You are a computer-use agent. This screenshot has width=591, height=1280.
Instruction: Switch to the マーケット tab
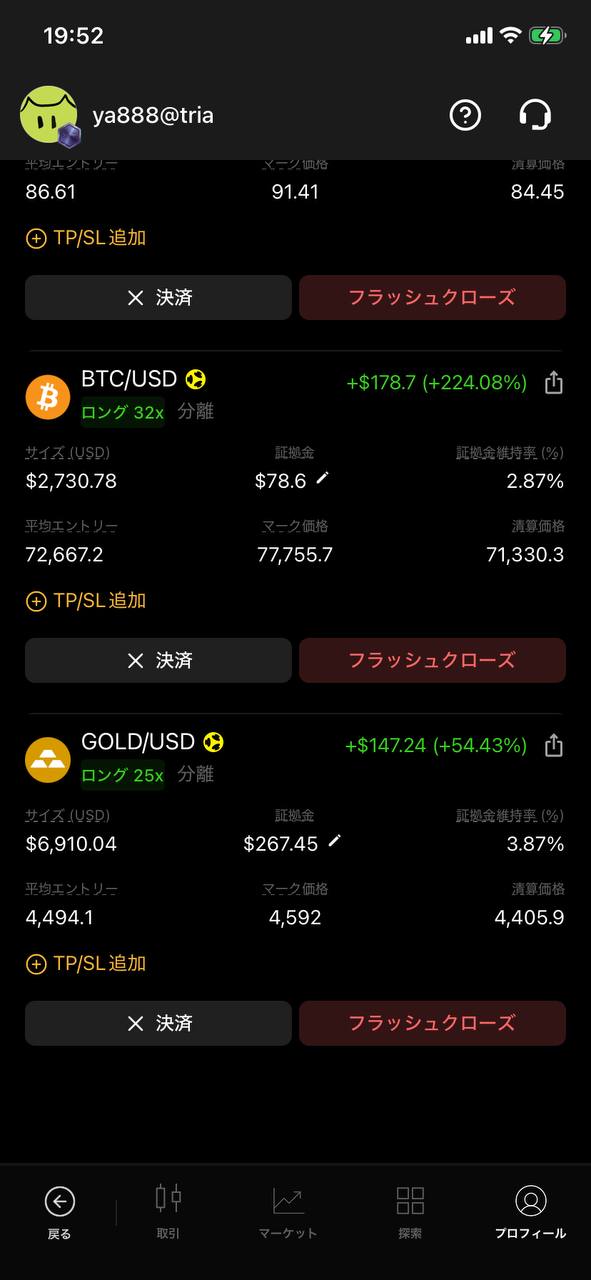[x=288, y=1212]
